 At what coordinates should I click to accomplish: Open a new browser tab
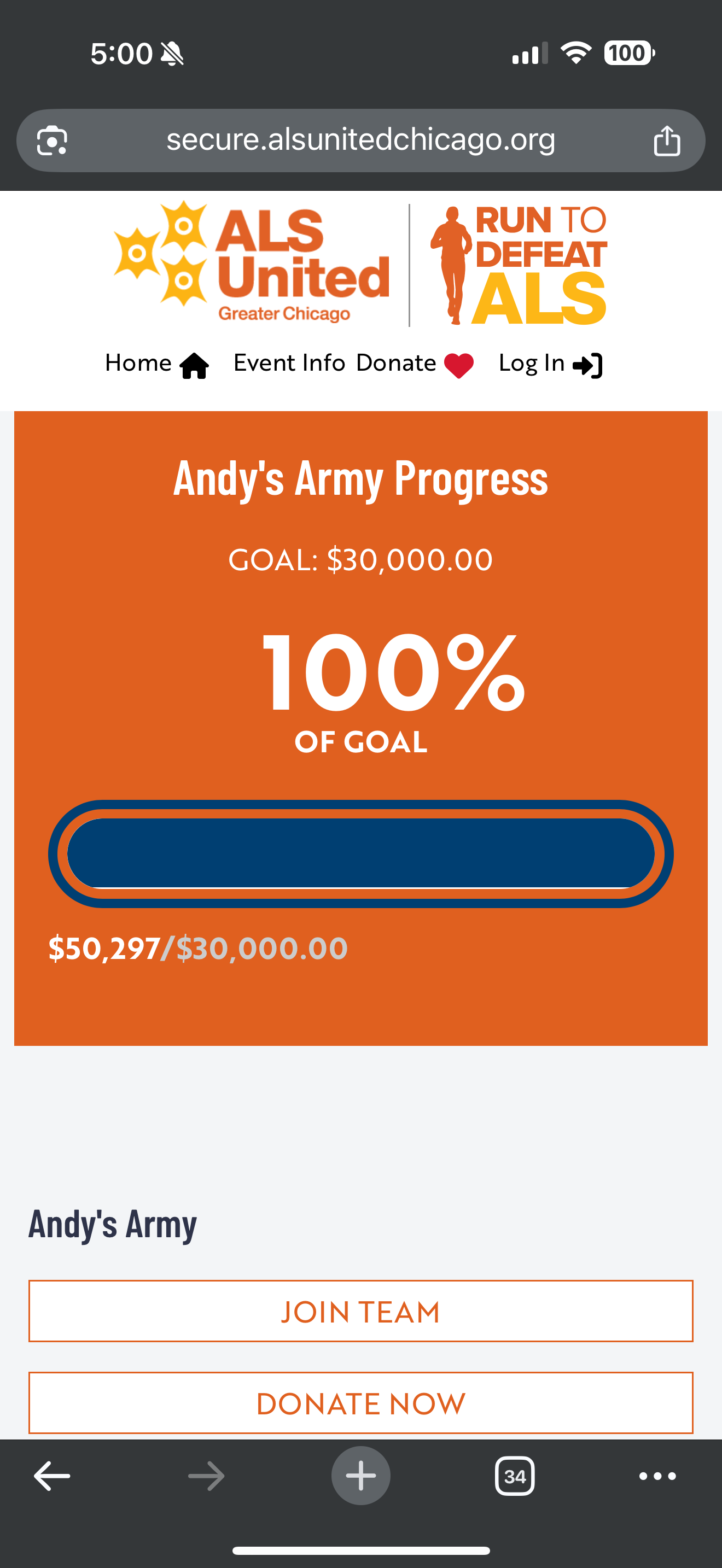(360, 1476)
